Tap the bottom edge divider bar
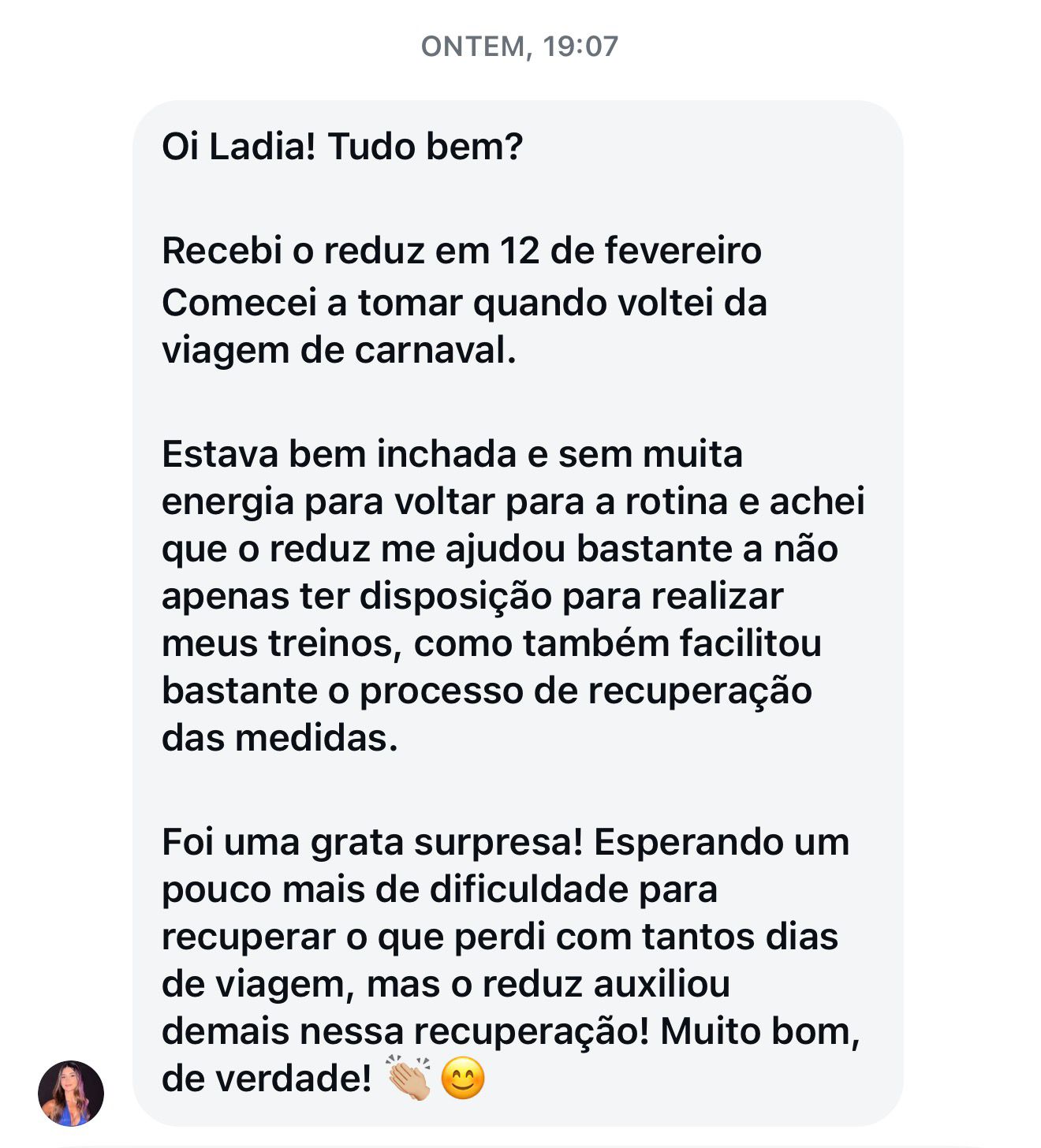The height and width of the screenshot is (1148, 1041). click(x=520, y=1143)
